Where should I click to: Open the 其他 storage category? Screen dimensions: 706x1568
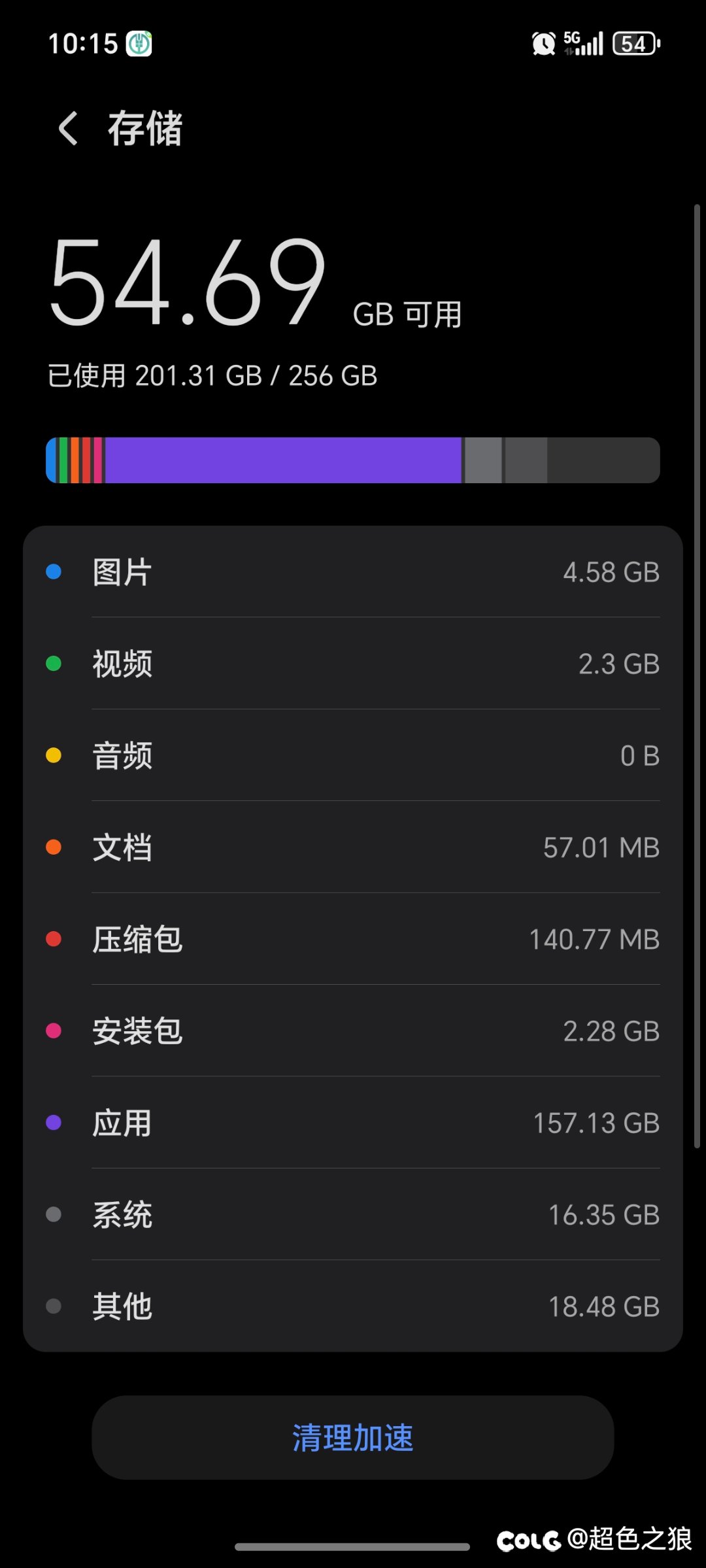pyautogui.click(x=353, y=1306)
